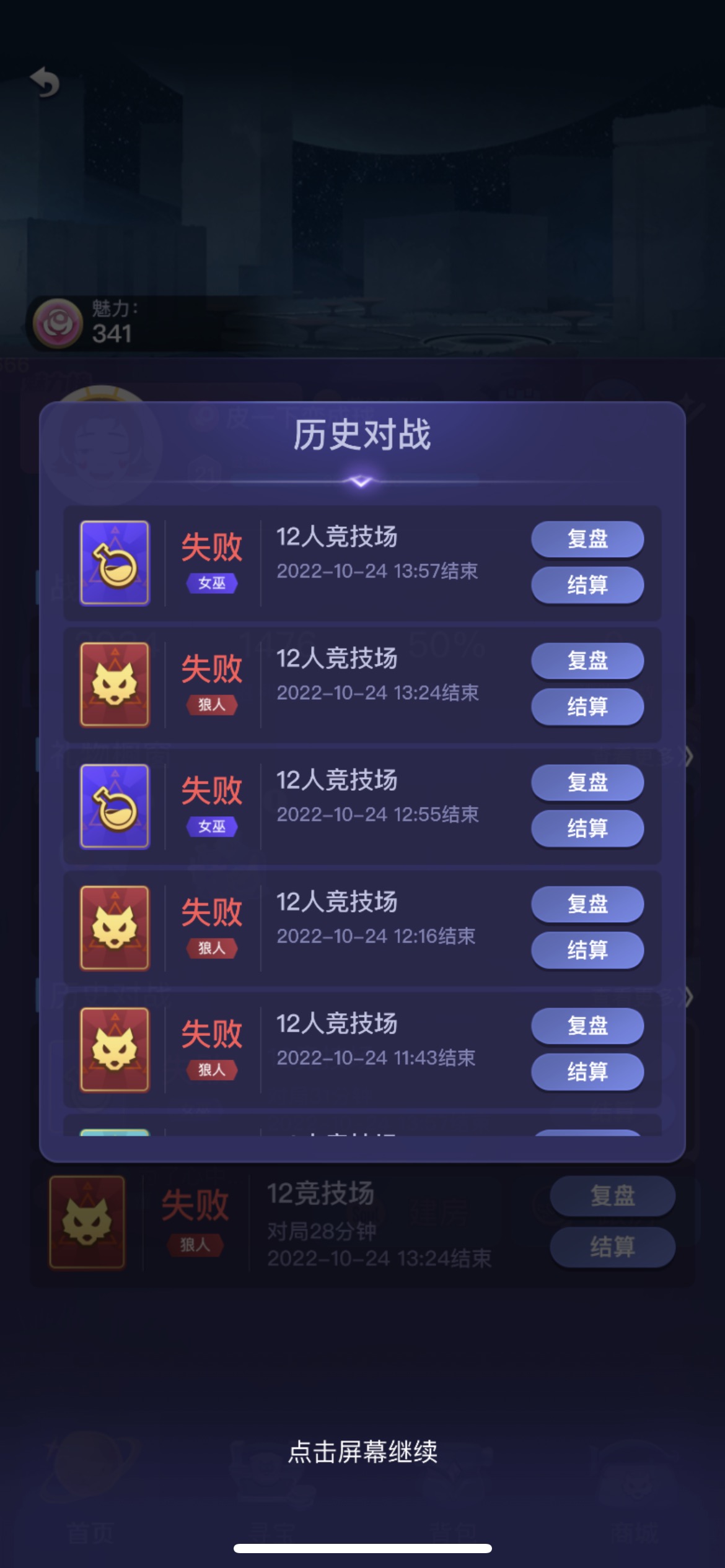Review 复盘 of the 13:24 werewolf match

[587, 661]
